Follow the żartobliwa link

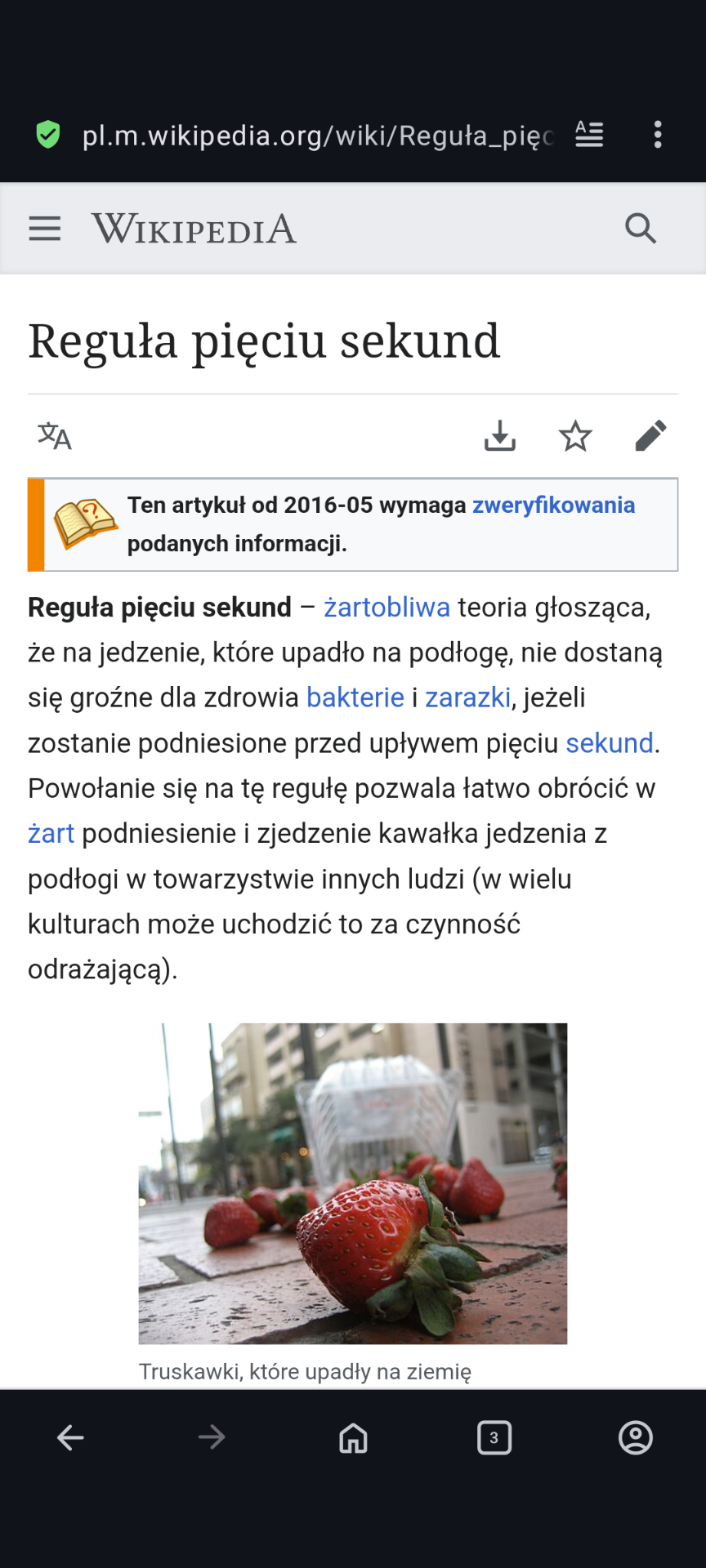coord(387,608)
